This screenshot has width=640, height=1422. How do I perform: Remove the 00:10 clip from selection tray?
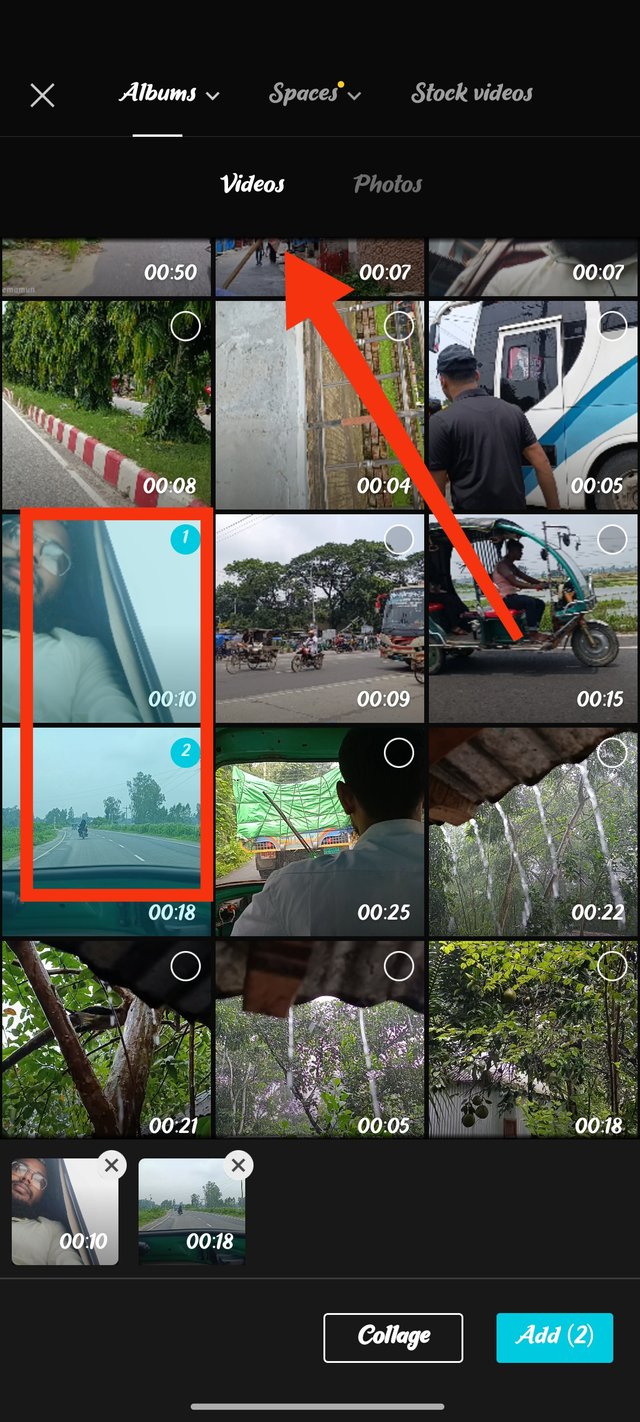point(111,1165)
